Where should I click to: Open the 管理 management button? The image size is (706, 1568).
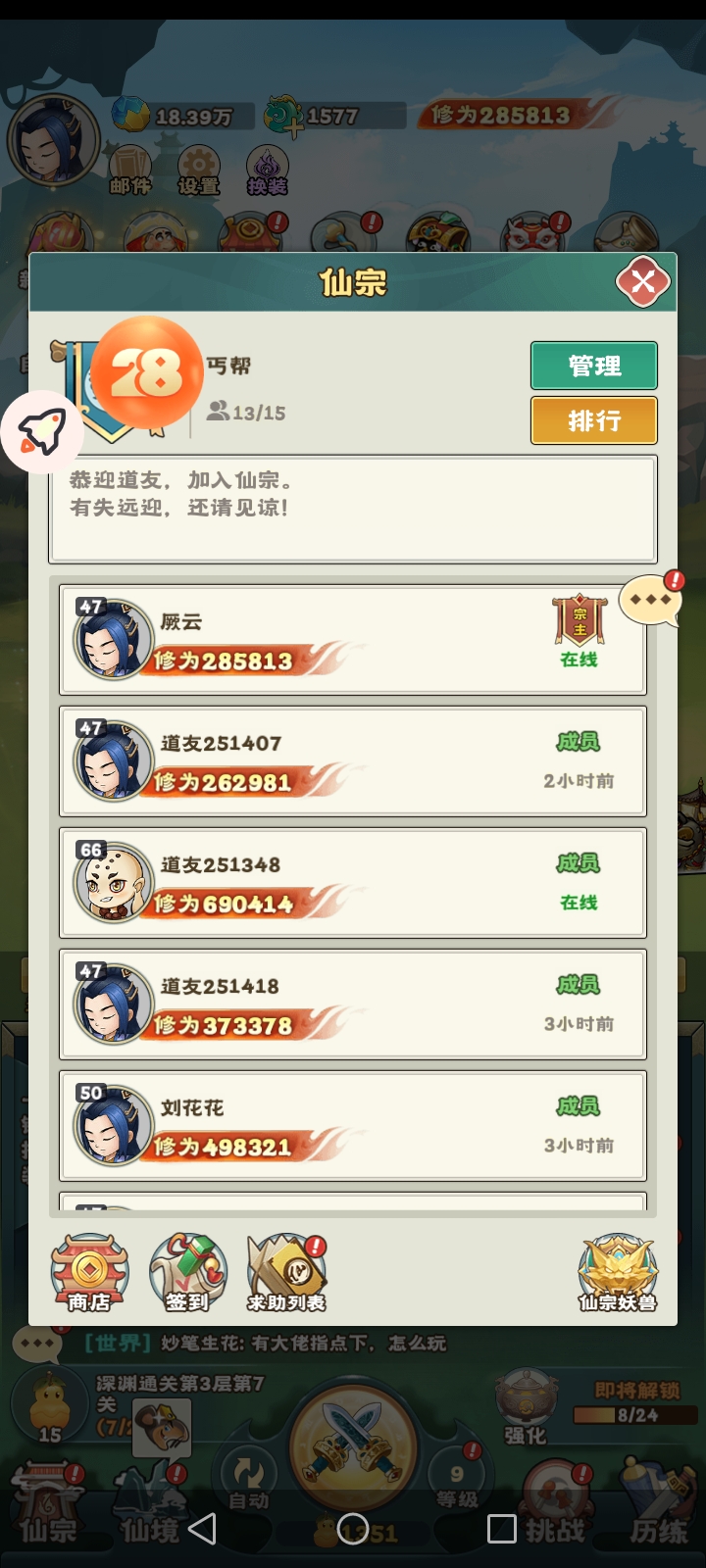593,366
